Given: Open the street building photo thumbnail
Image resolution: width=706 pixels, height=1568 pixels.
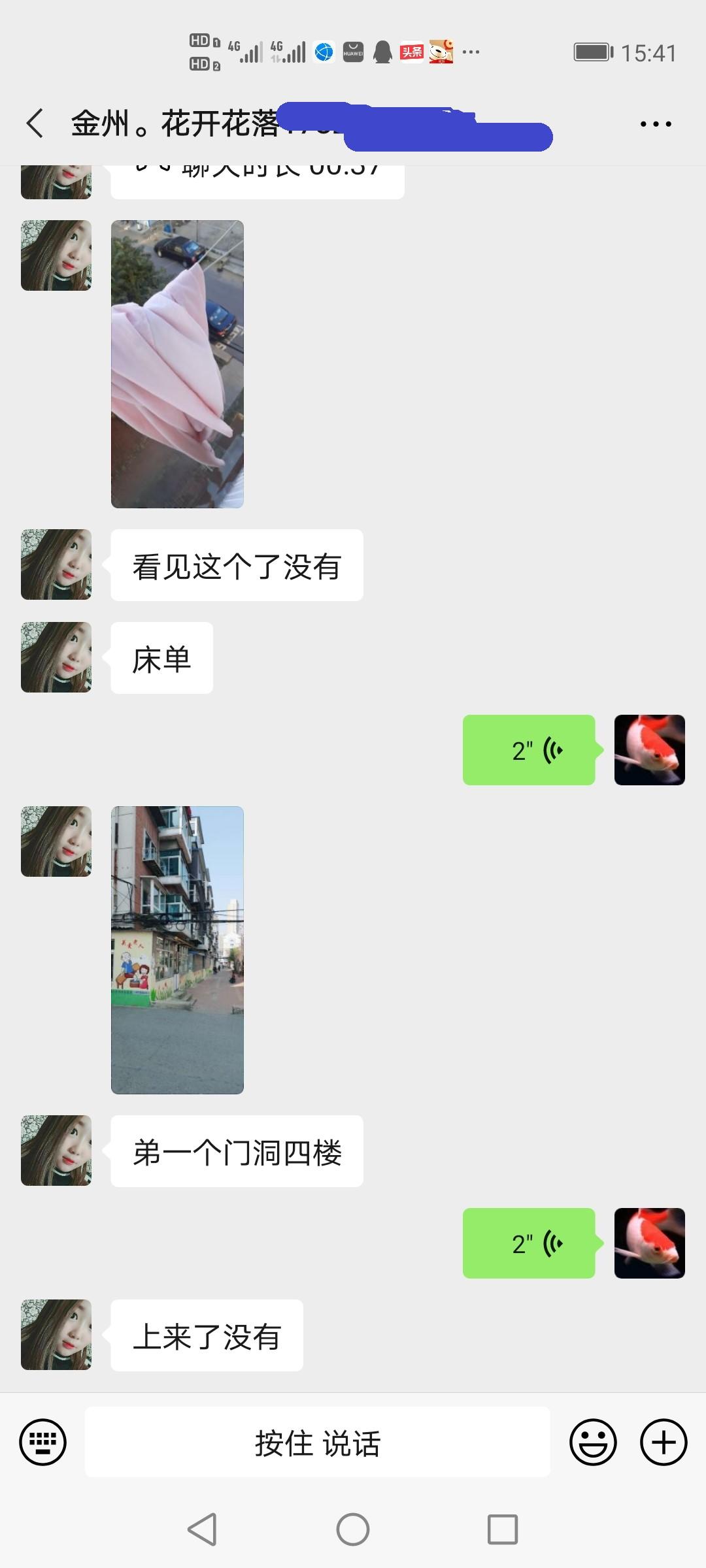Looking at the screenshot, I should coord(177,947).
